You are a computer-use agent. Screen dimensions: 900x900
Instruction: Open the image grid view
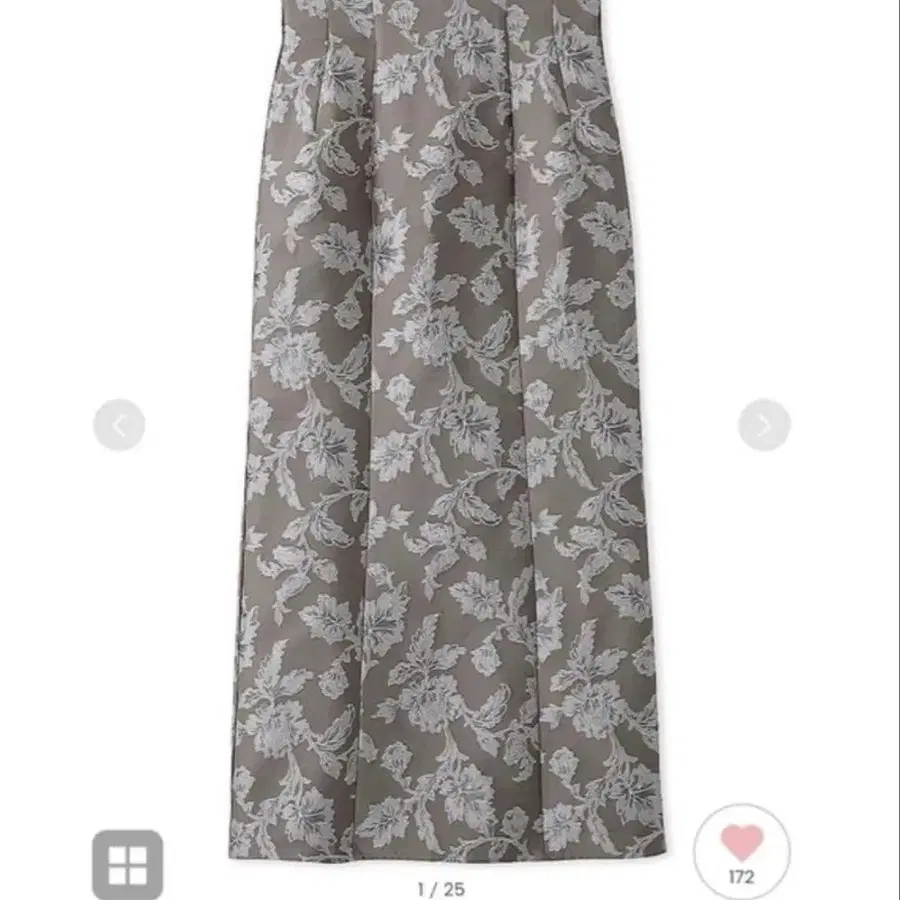[x=128, y=864]
